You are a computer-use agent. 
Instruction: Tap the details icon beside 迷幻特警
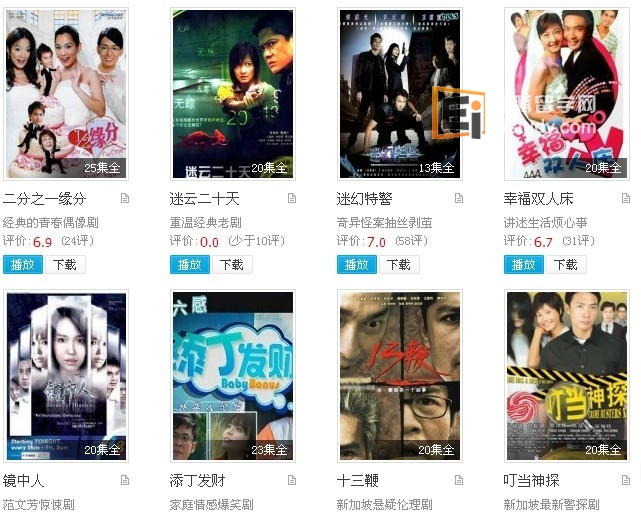(459, 199)
